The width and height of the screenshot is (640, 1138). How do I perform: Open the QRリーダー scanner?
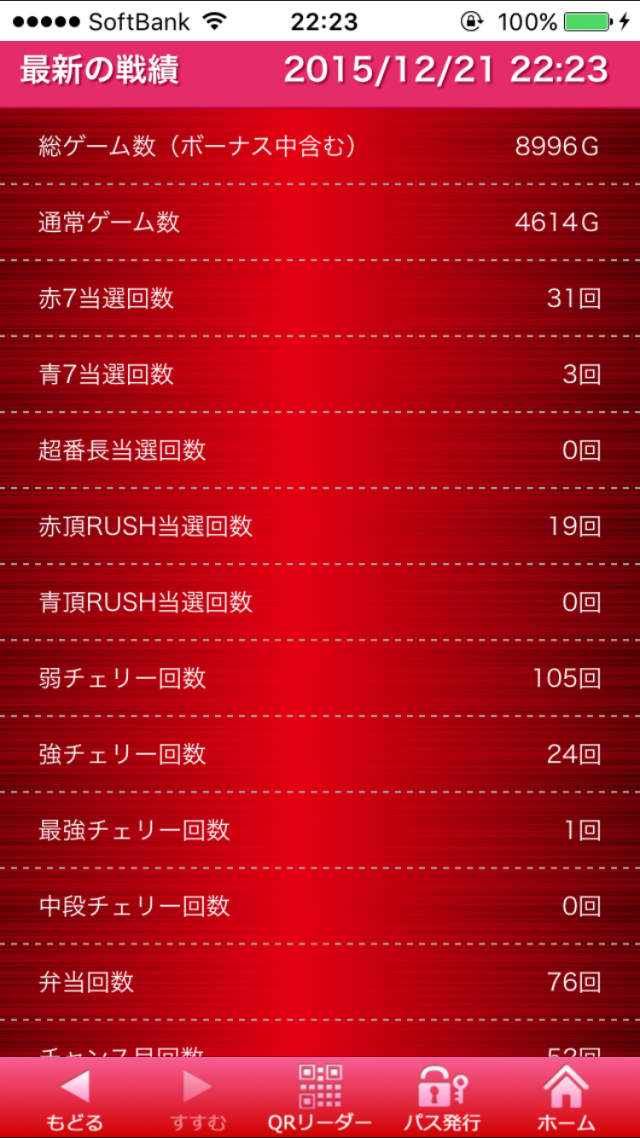(x=320, y=1097)
